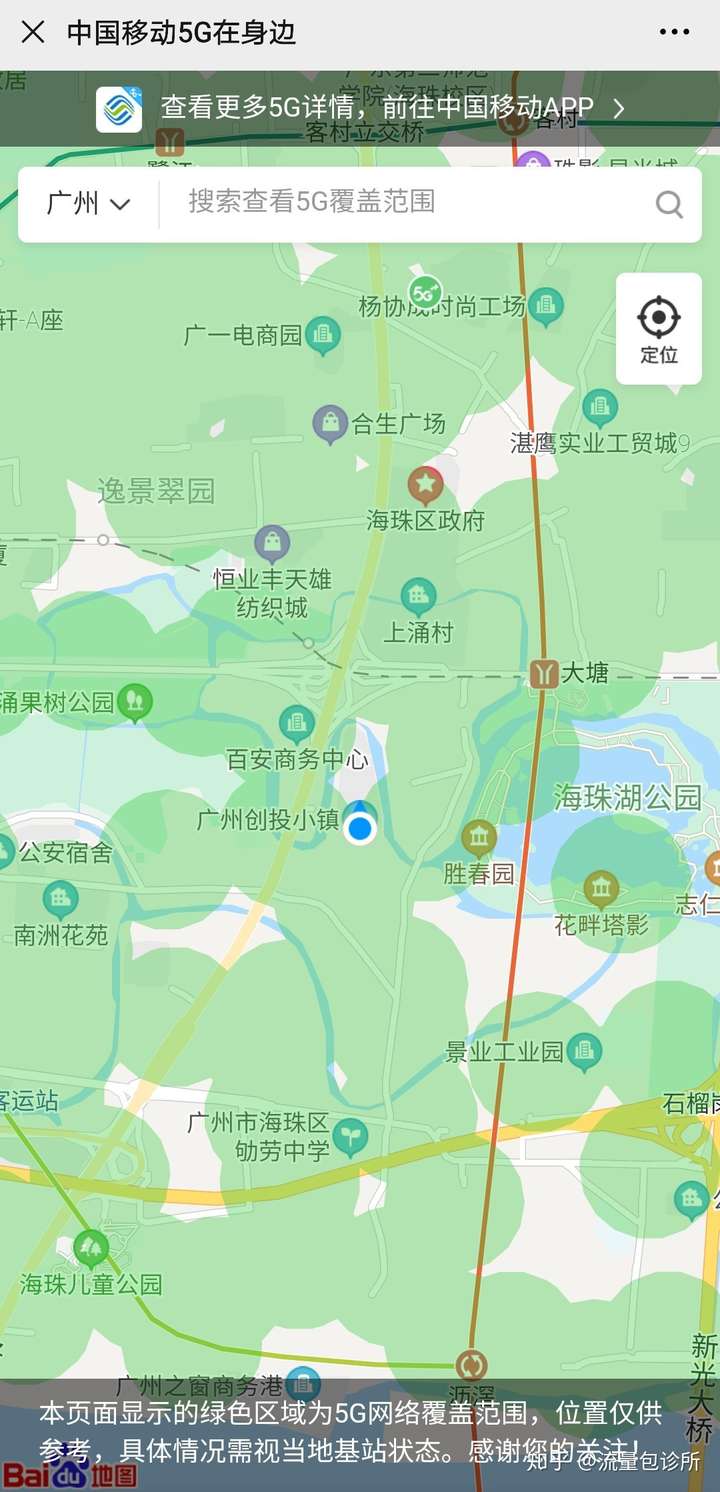
Task: Expand the 广州 city dropdown
Action: tap(88, 204)
